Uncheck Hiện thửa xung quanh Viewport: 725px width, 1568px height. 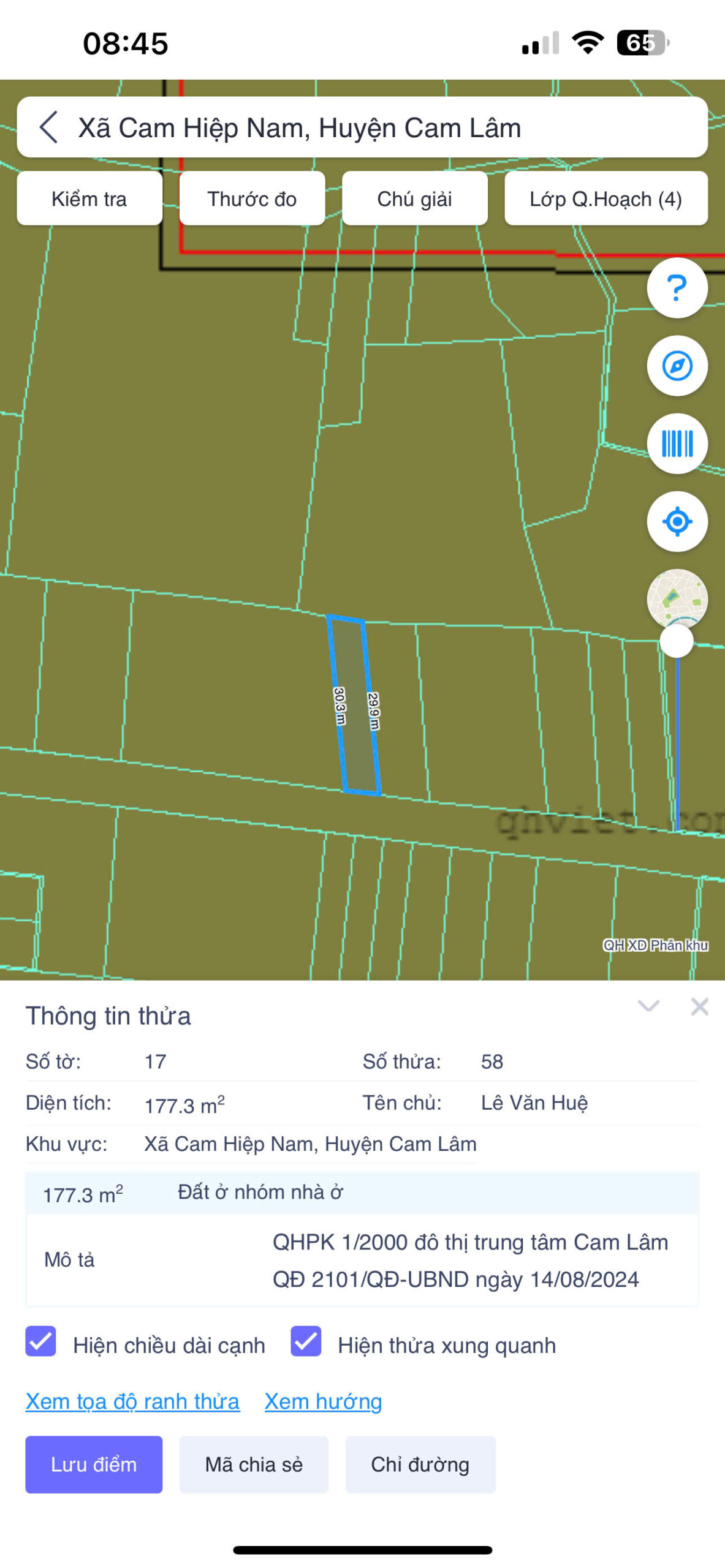[306, 1341]
